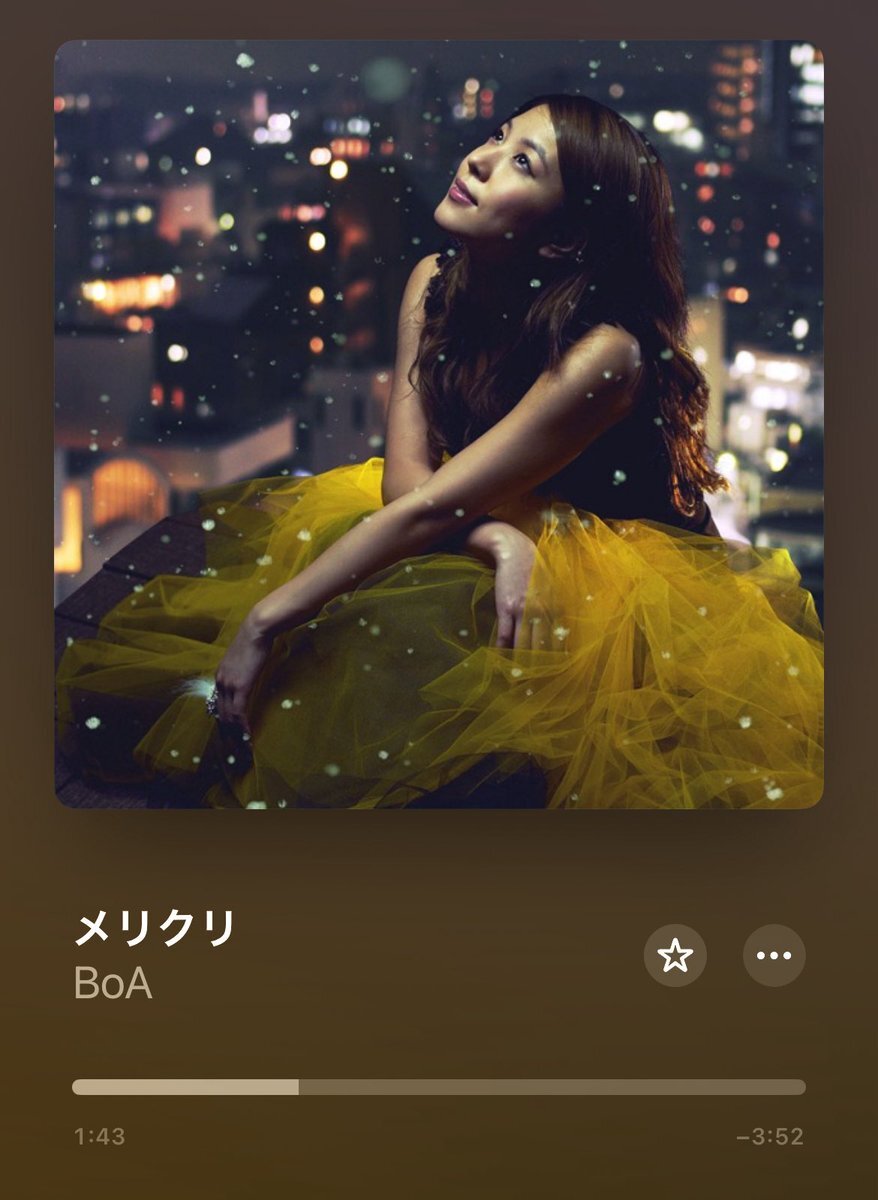Favorite the song メリクリ with the star
Viewport: 878px width, 1200px height.
(675, 956)
